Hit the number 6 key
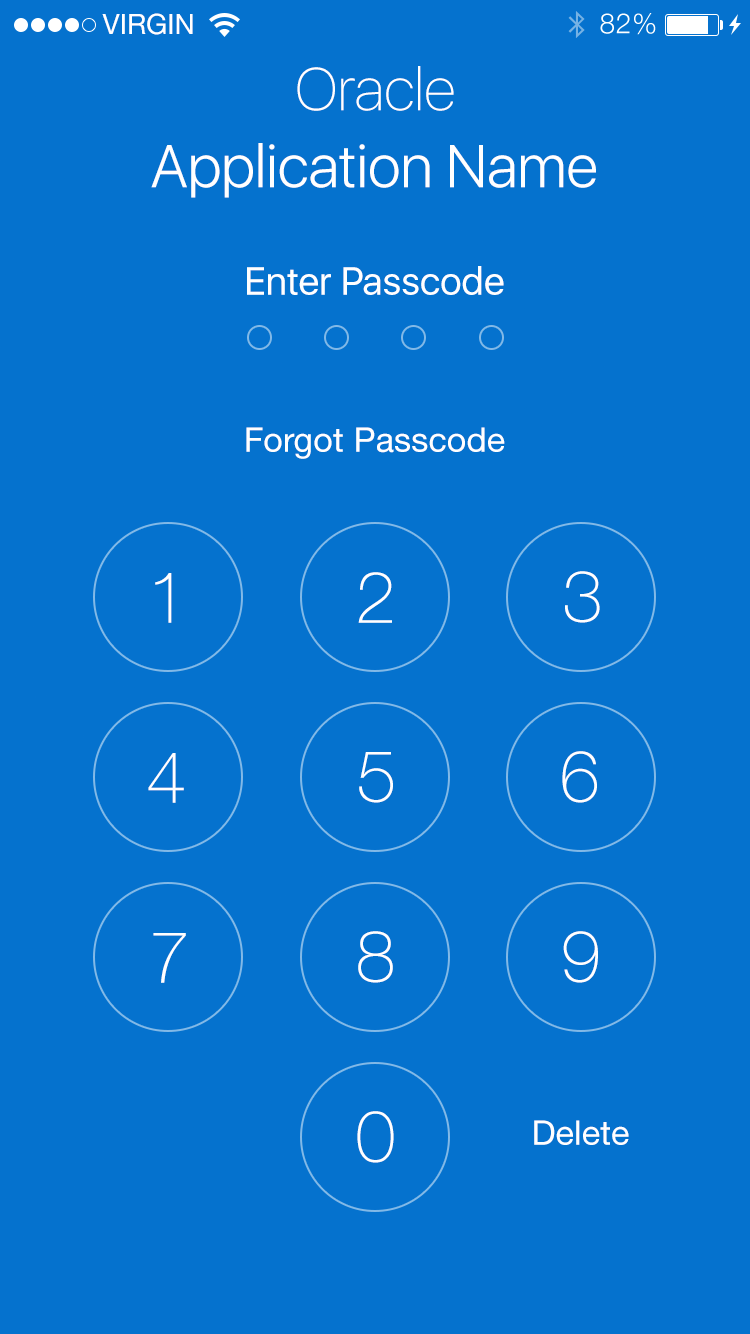This screenshot has height=1334, width=750. click(581, 777)
